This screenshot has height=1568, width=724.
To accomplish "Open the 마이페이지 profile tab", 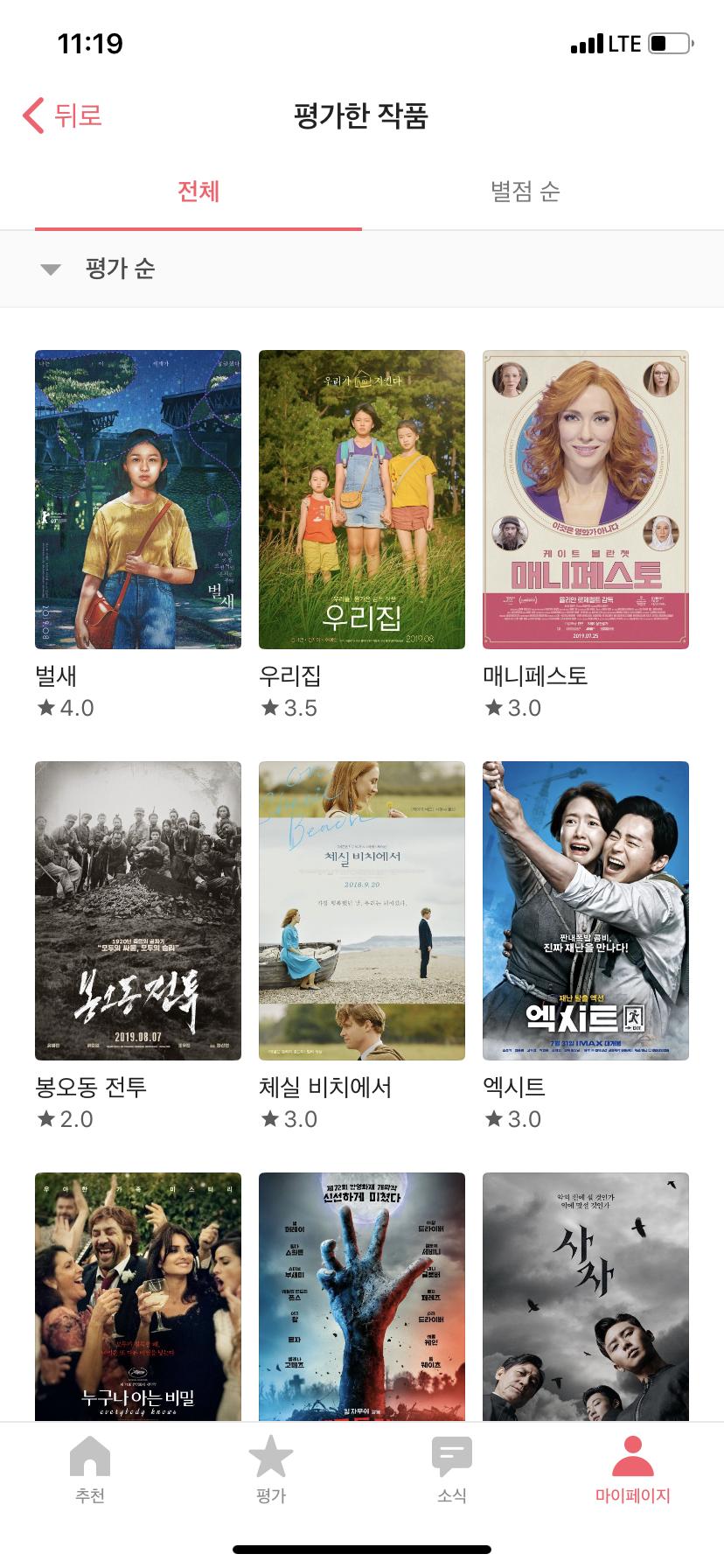I will 632,1470.
